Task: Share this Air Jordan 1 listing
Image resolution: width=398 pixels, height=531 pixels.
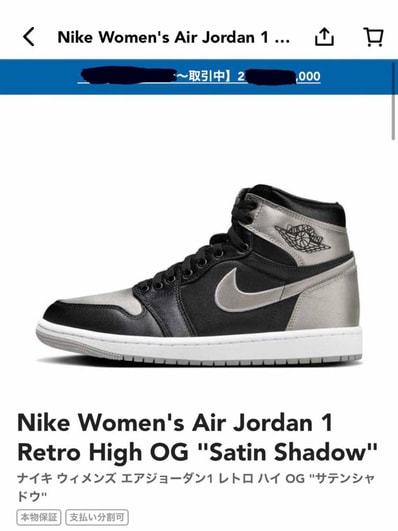Action: coord(324,37)
